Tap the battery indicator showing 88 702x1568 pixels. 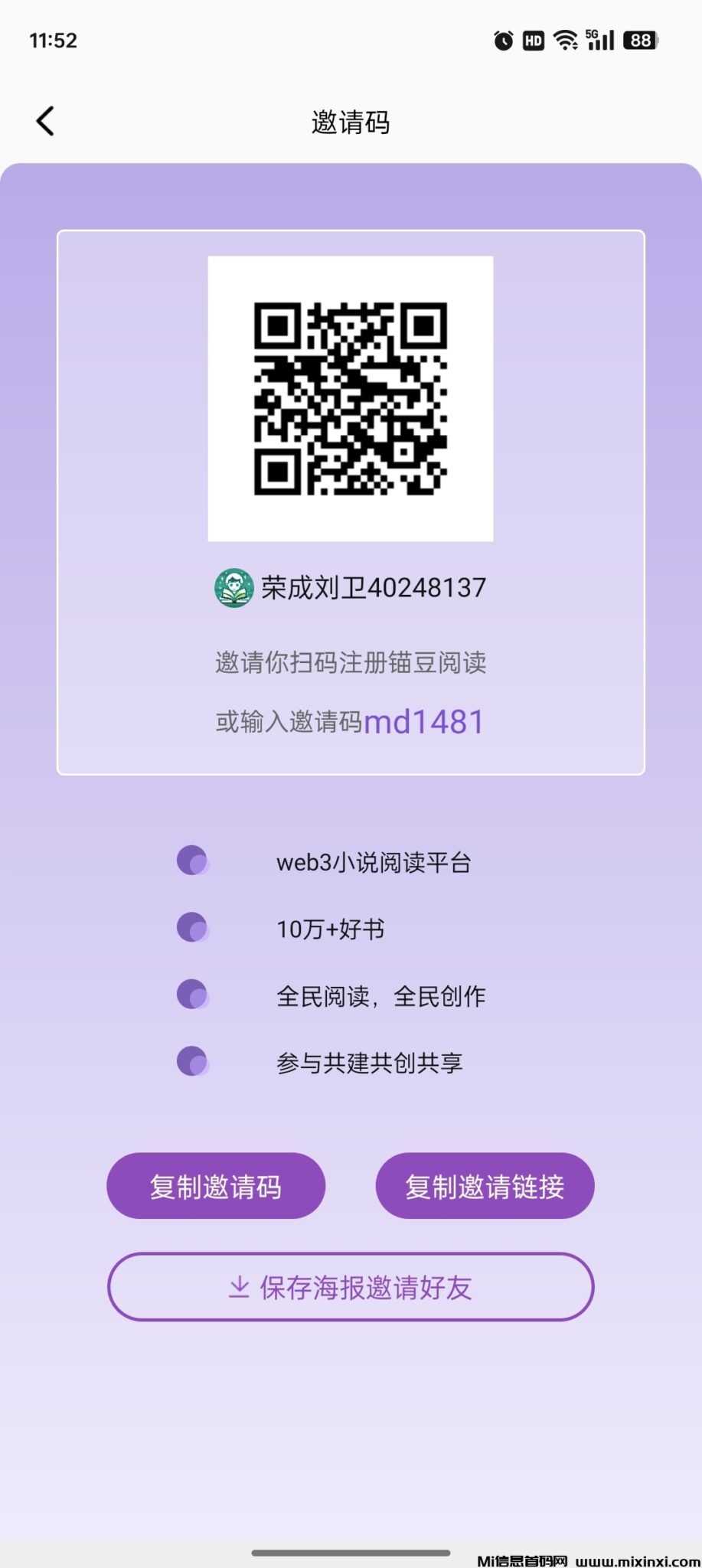click(642, 40)
